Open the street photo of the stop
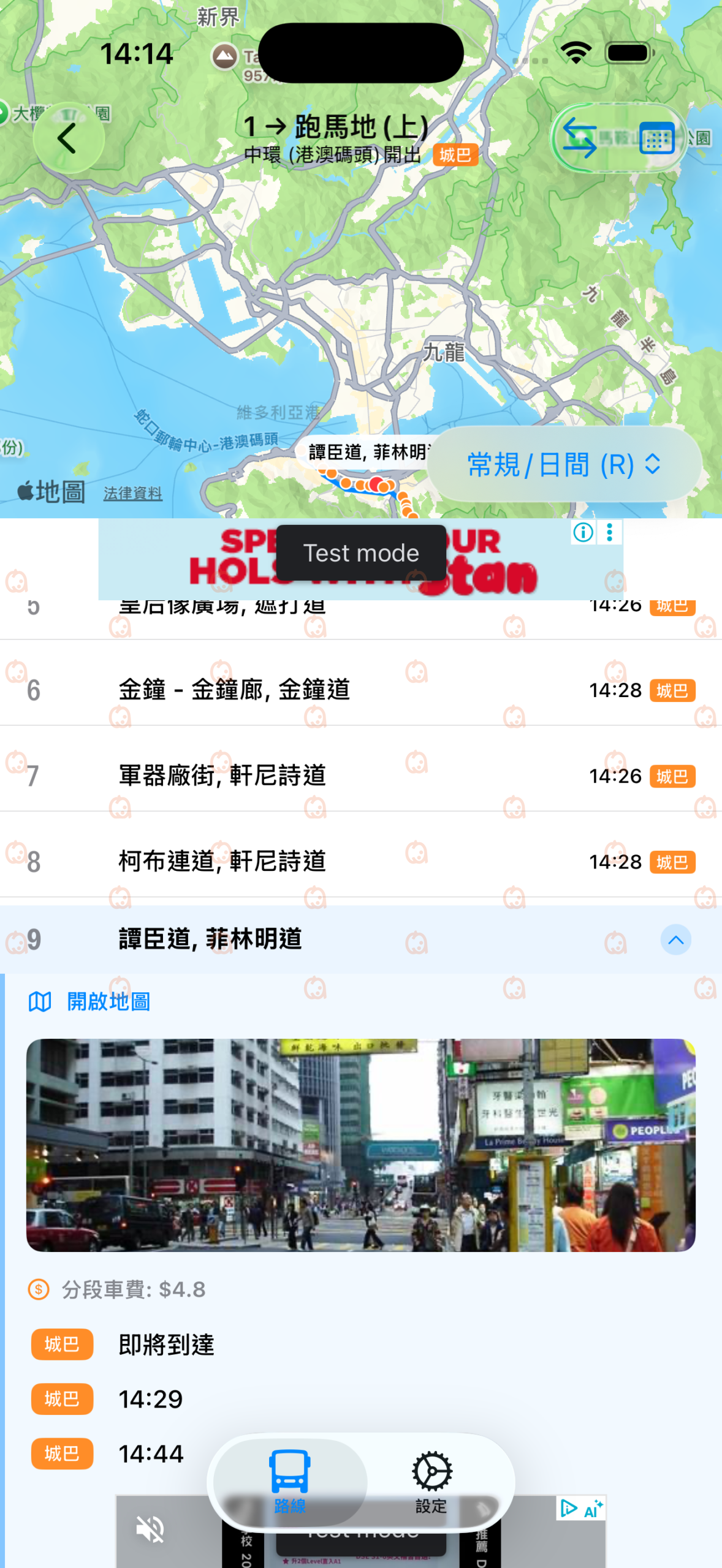This screenshot has width=722, height=1568. click(360, 1144)
